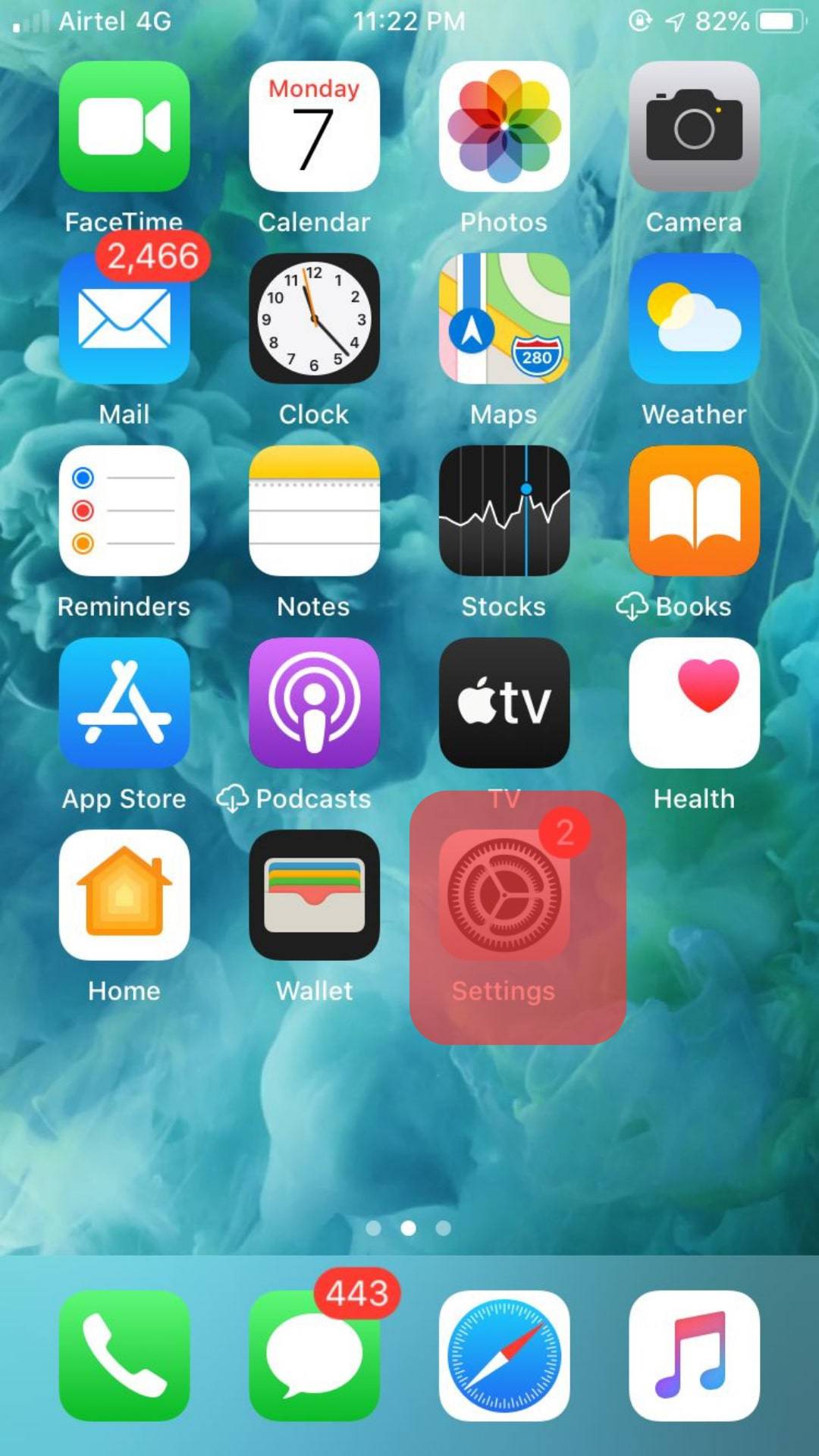Open the Clock app

(x=314, y=318)
